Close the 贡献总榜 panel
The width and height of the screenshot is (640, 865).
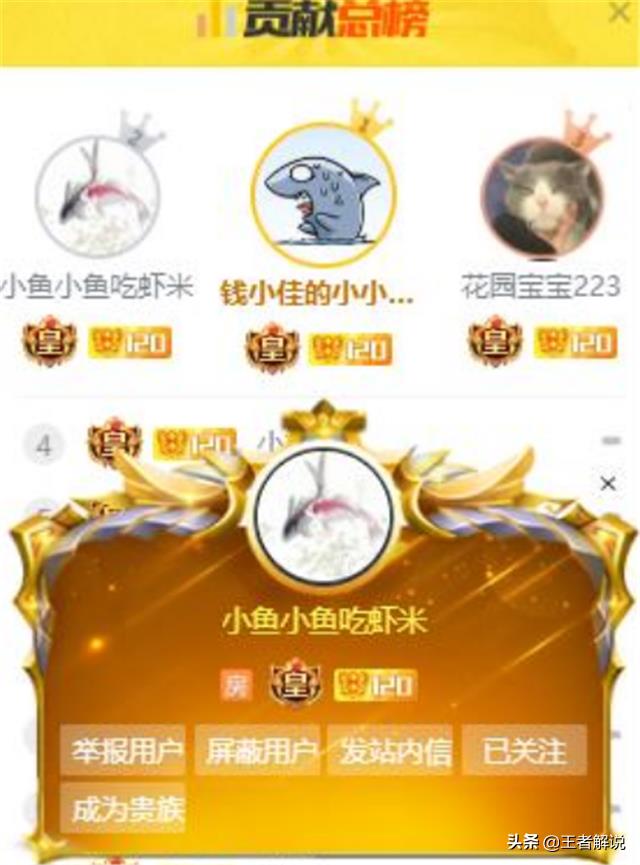coord(620,12)
